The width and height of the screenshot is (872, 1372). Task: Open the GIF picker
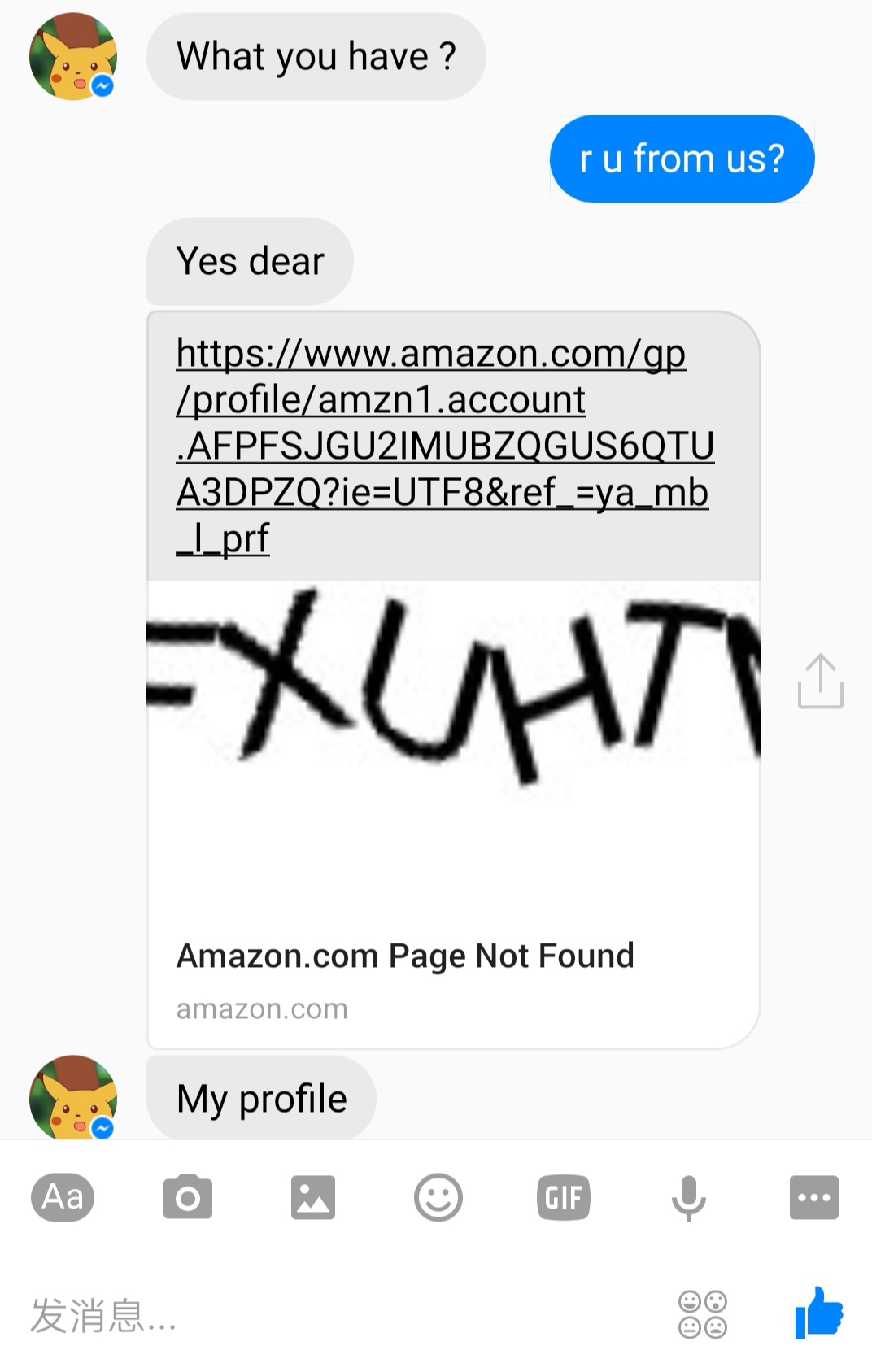pyautogui.click(x=564, y=1196)
